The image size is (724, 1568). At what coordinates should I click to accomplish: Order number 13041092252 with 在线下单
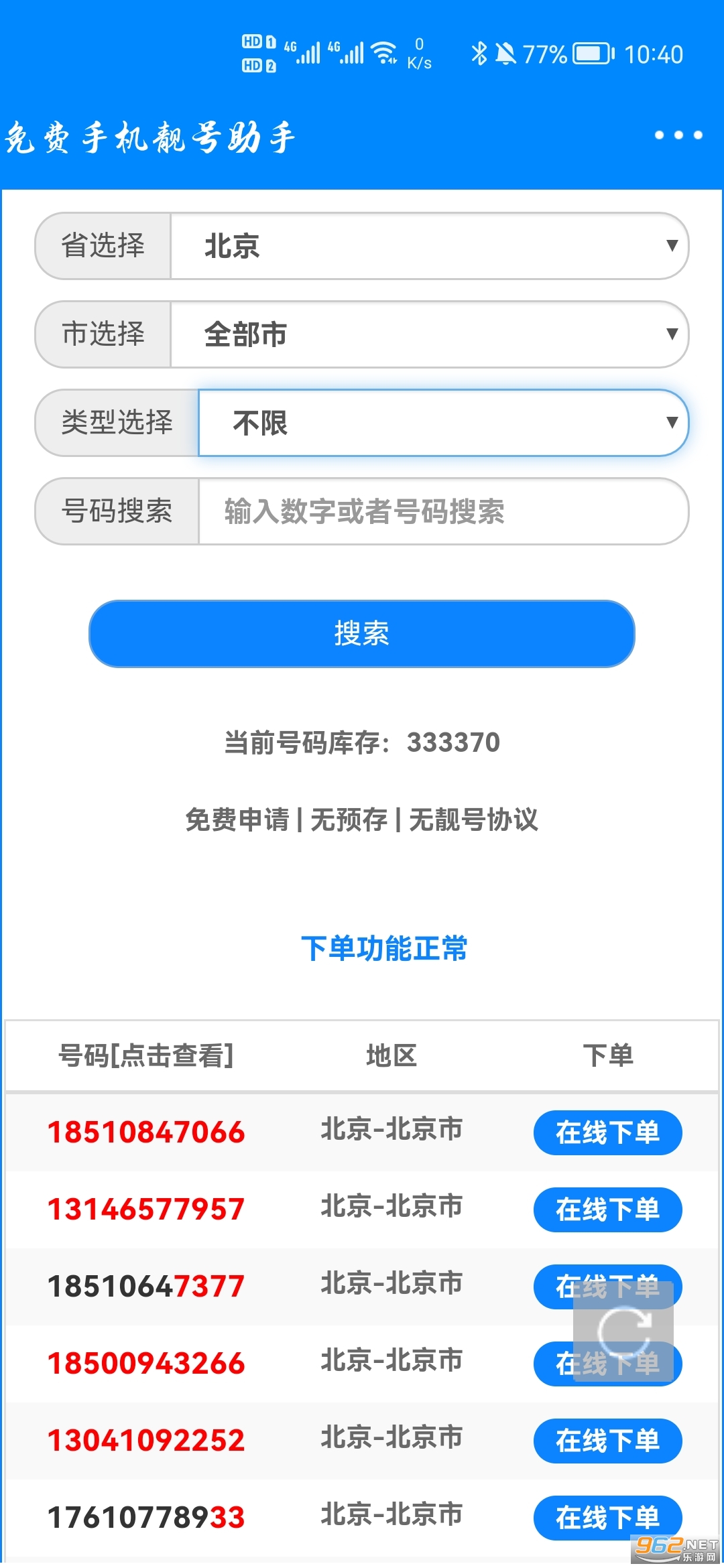(607, 1441)
